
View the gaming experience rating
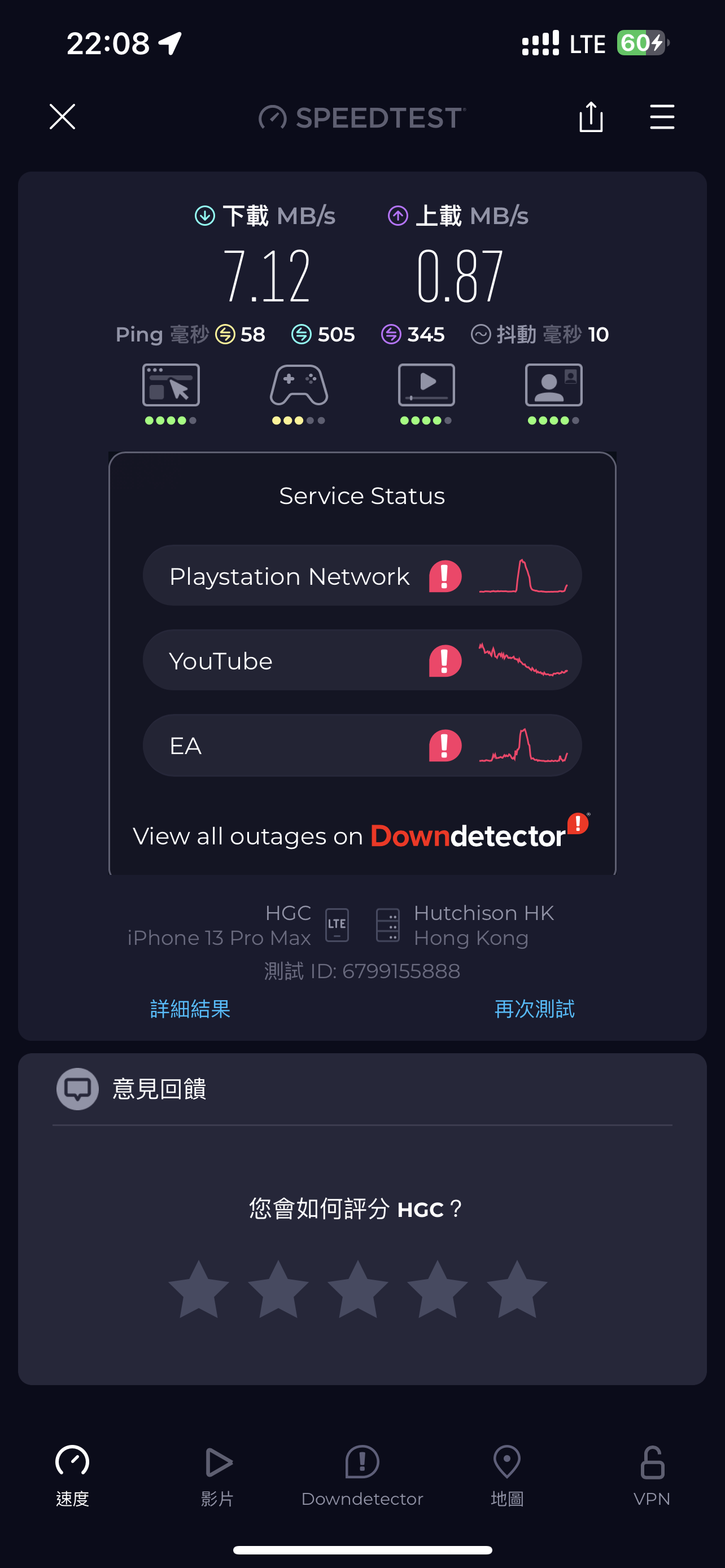tap(298, 393)
